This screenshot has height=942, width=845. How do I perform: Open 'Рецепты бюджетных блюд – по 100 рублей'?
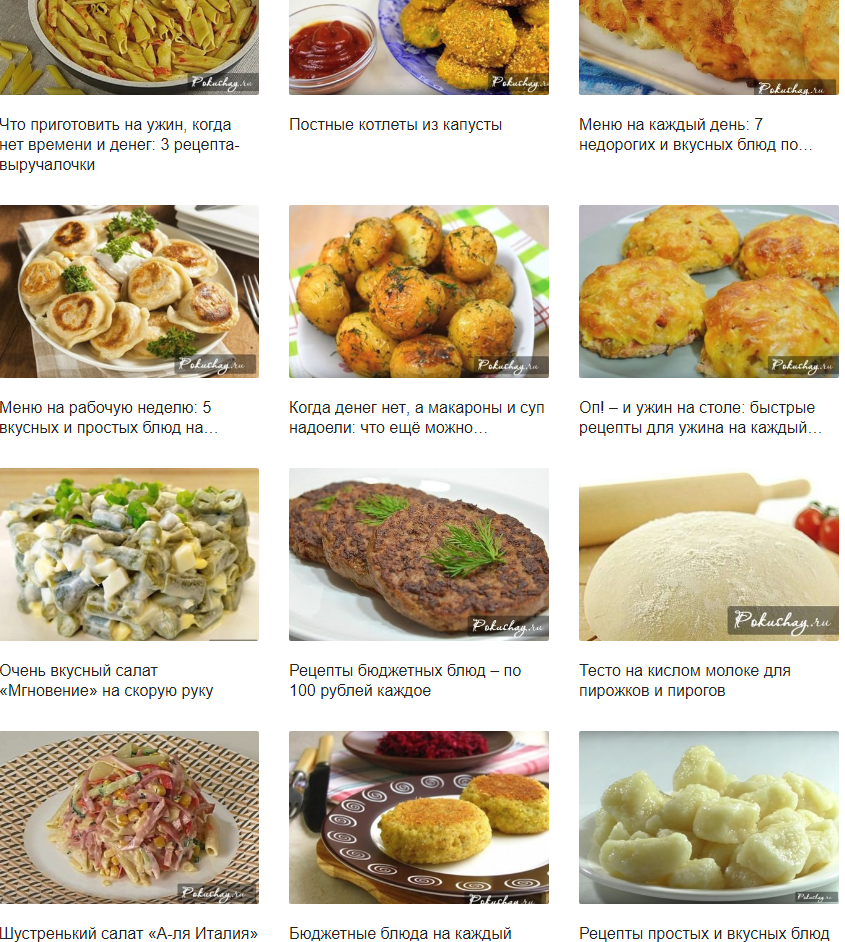(405, 681)
